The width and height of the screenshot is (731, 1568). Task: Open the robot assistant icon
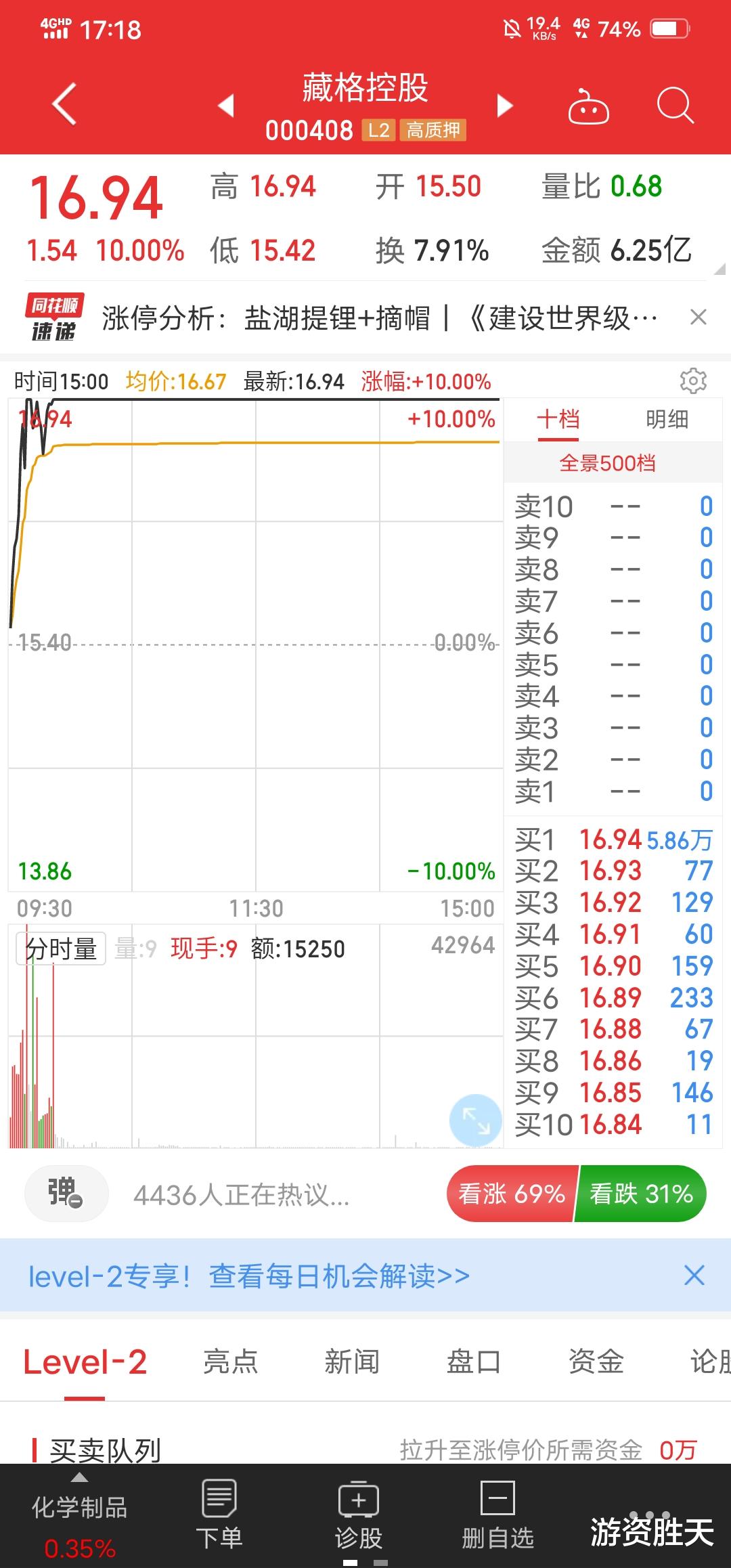tap(588, 107)
